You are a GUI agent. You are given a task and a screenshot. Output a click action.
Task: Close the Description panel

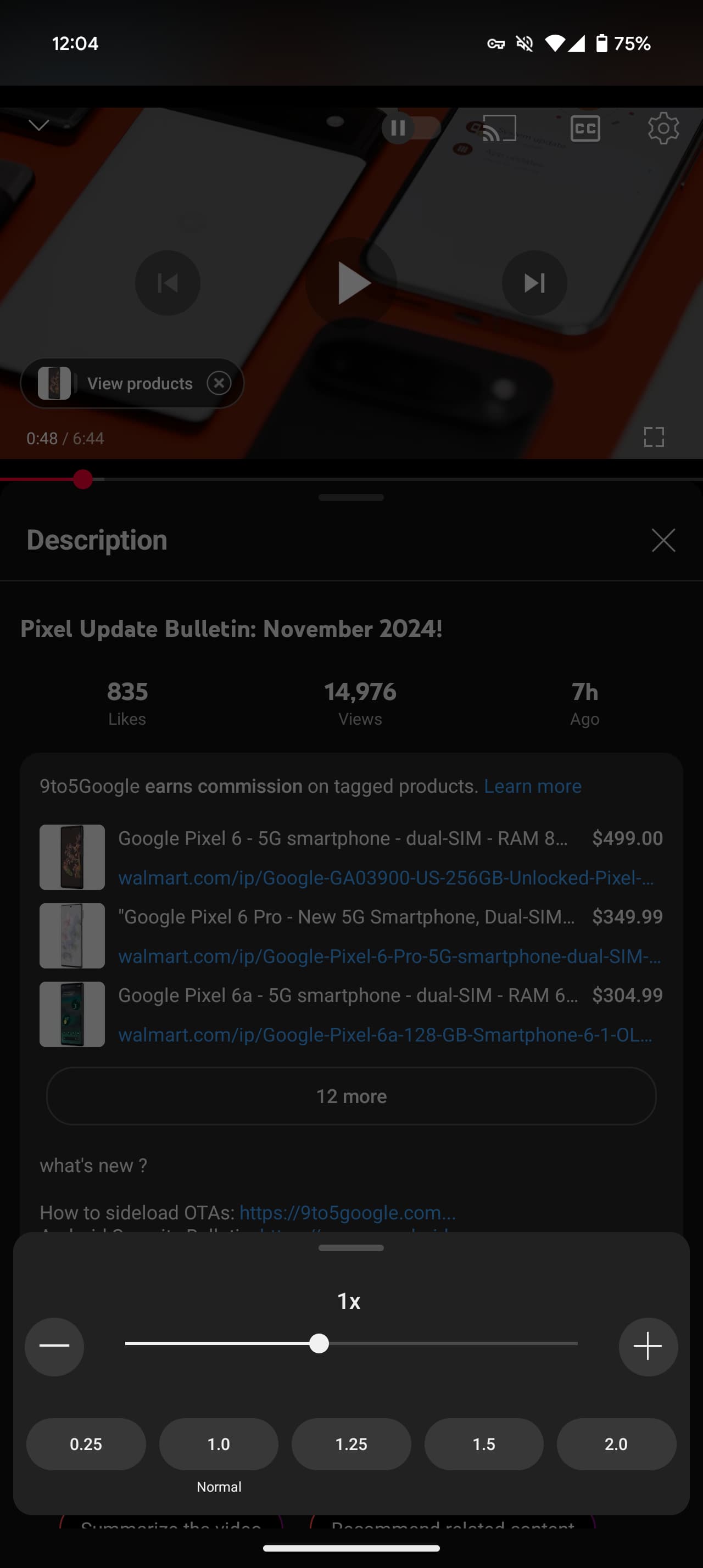click(x=663, y=540)
